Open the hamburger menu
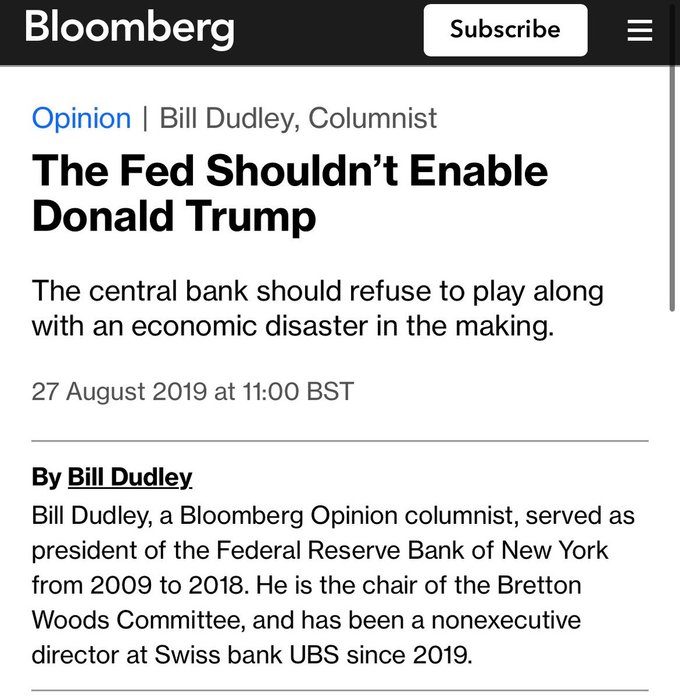The image size is (680, 700). click(x=639, y=30)
